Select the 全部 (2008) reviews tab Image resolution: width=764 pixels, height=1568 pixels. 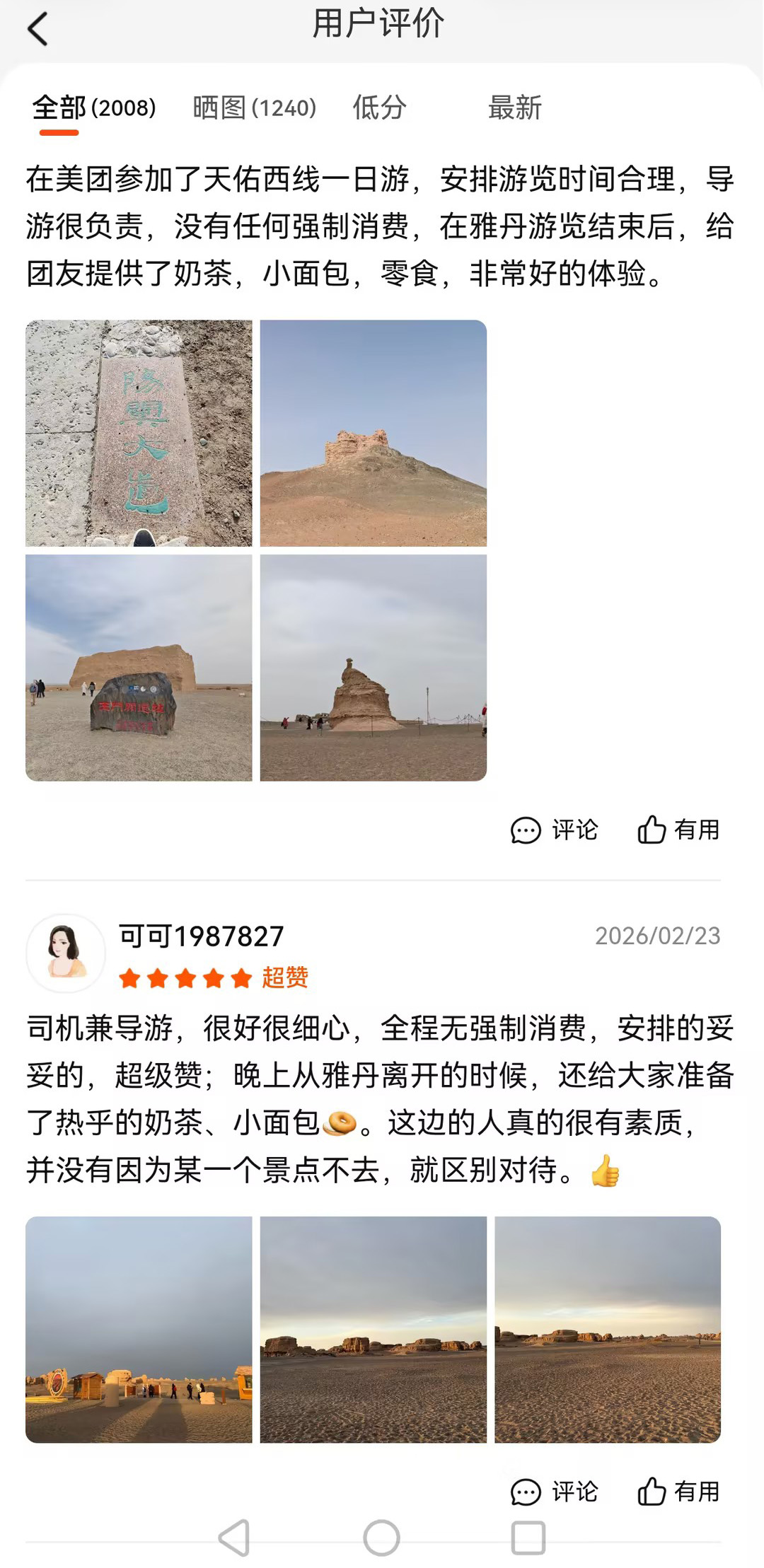(x=94, y=108)
